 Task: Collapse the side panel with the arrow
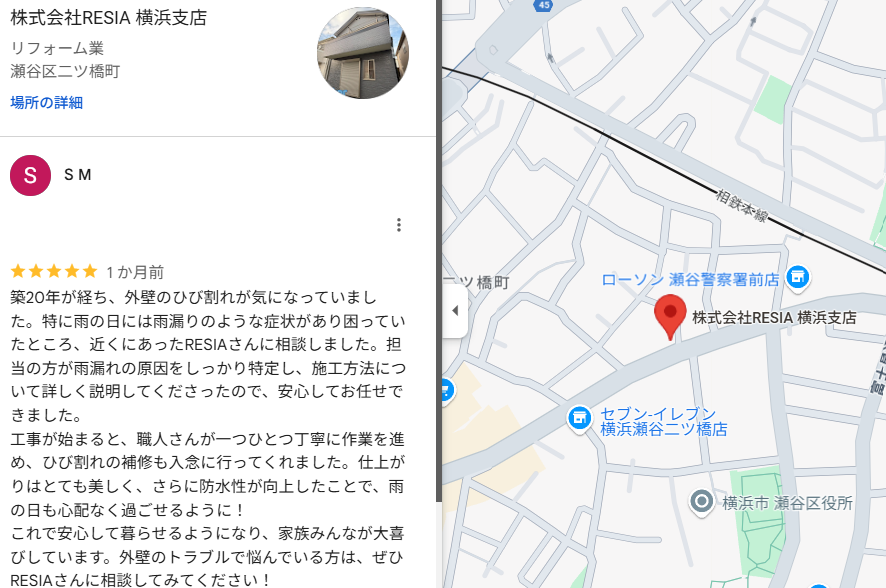[455, 310]
